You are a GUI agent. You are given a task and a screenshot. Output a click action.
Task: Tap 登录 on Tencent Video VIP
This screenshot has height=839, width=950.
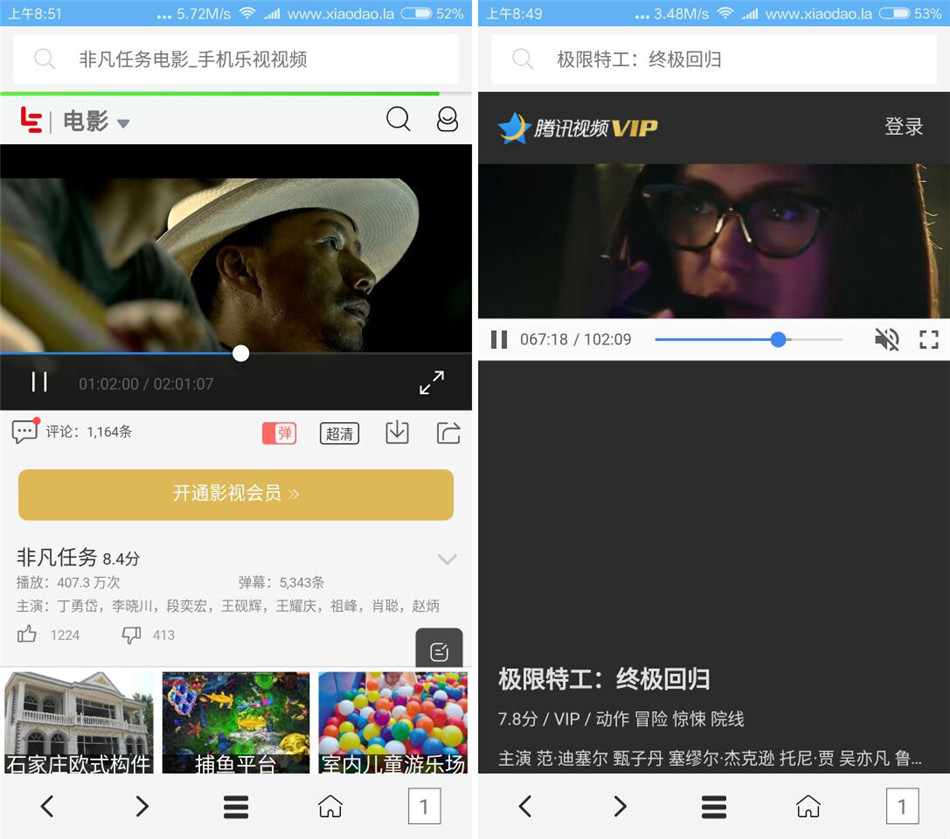(x=903, y=127)
